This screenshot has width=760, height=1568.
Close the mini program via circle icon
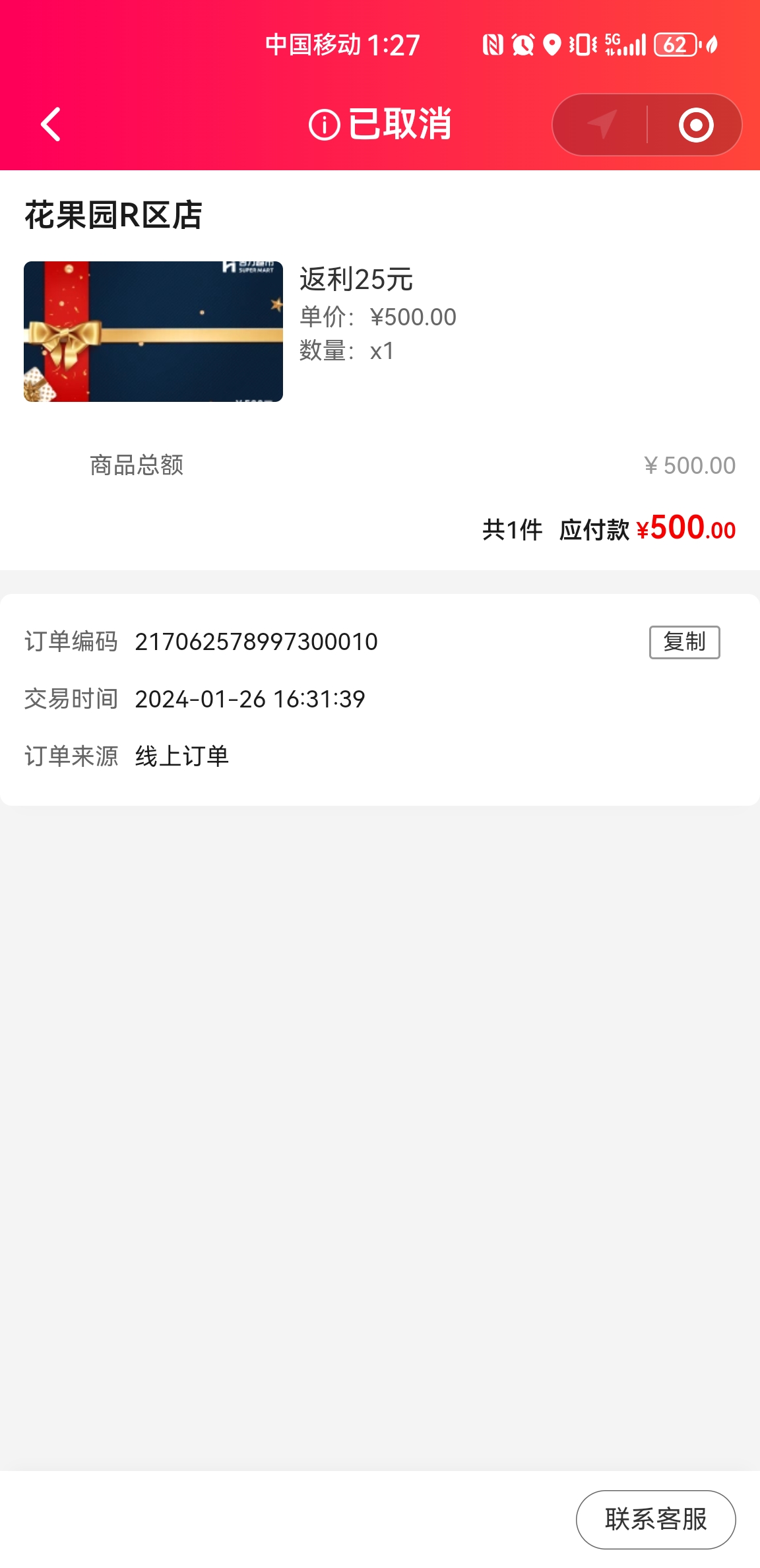point(696,125)
